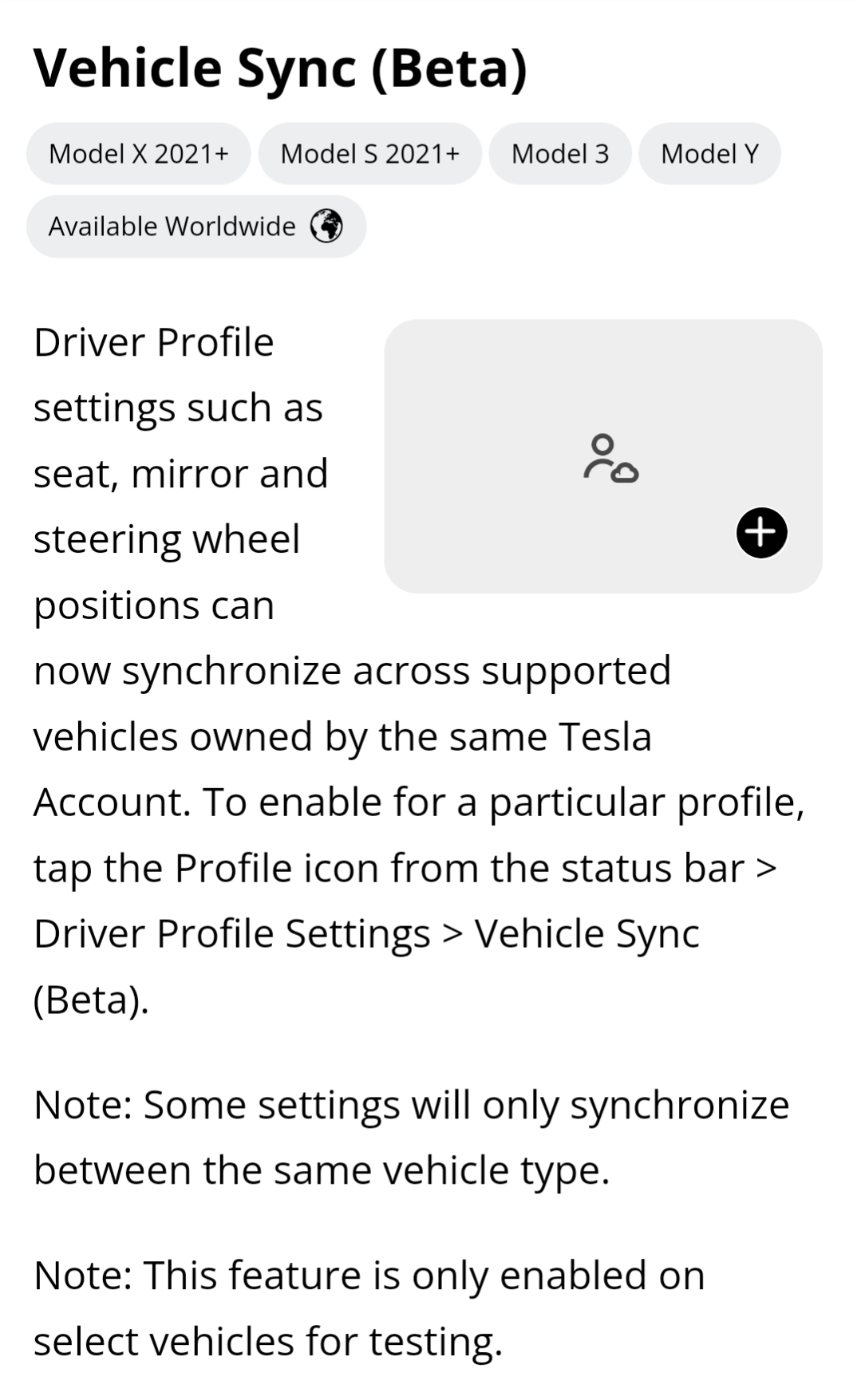
Task: Tap the Available Worldwide chip
Action: pyautogui.click(x=196, y=227)
